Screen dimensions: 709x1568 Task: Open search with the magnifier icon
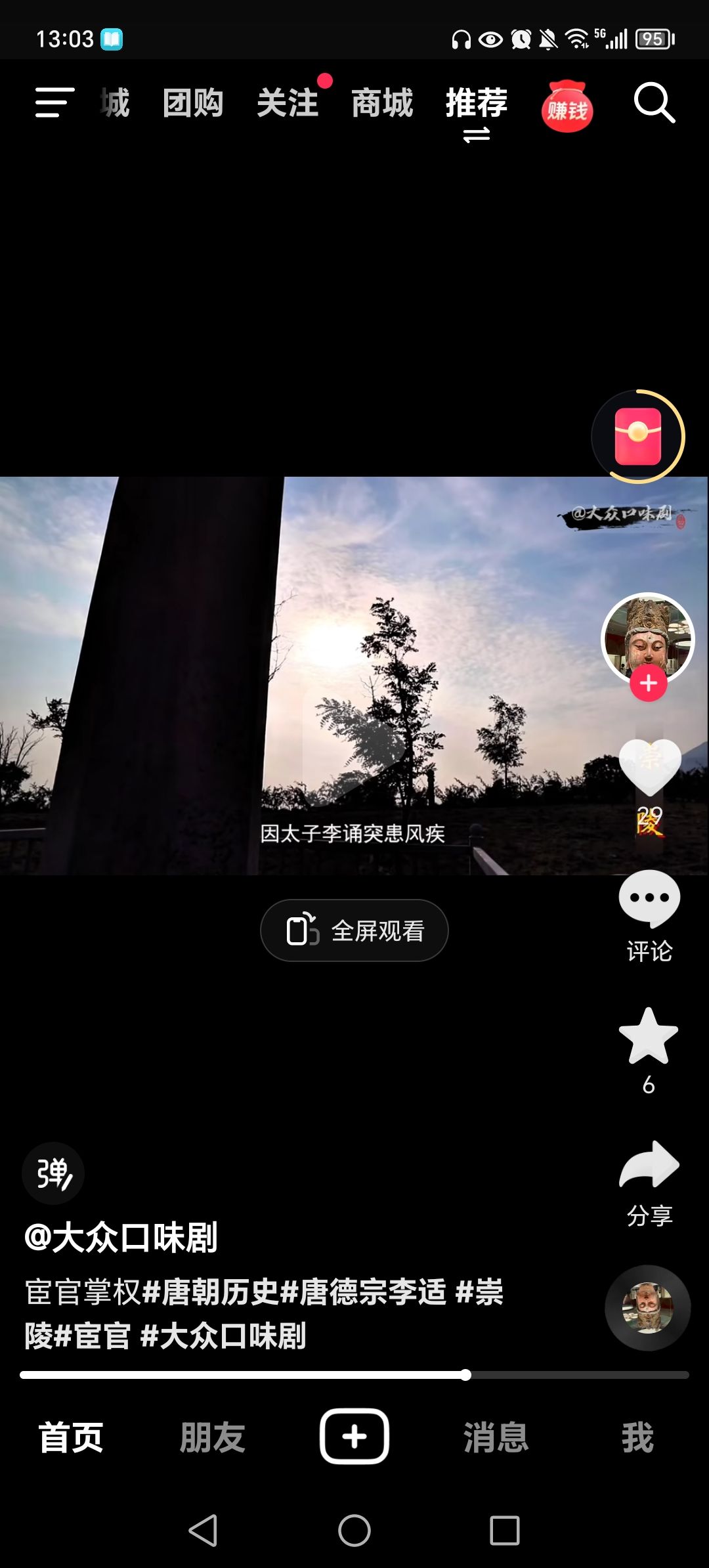click(654, 103)
